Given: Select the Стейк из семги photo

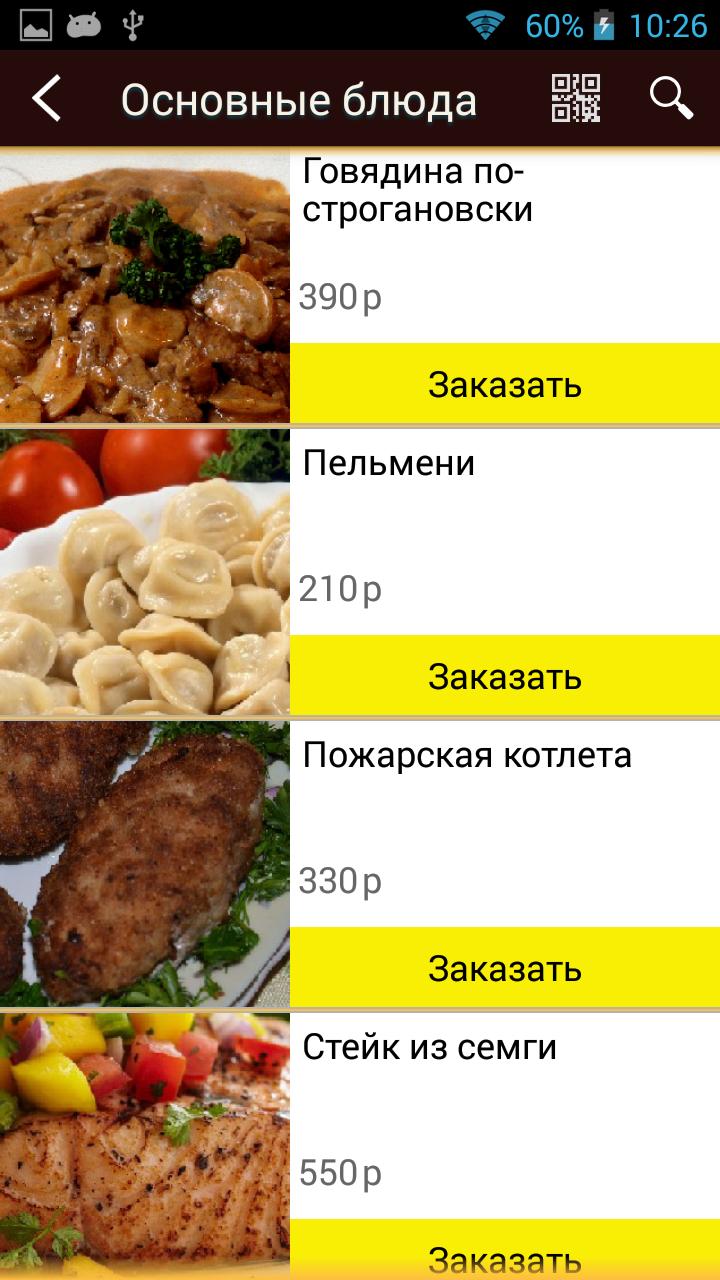Looking at the screenshot, I should [x=145, y=1146].
